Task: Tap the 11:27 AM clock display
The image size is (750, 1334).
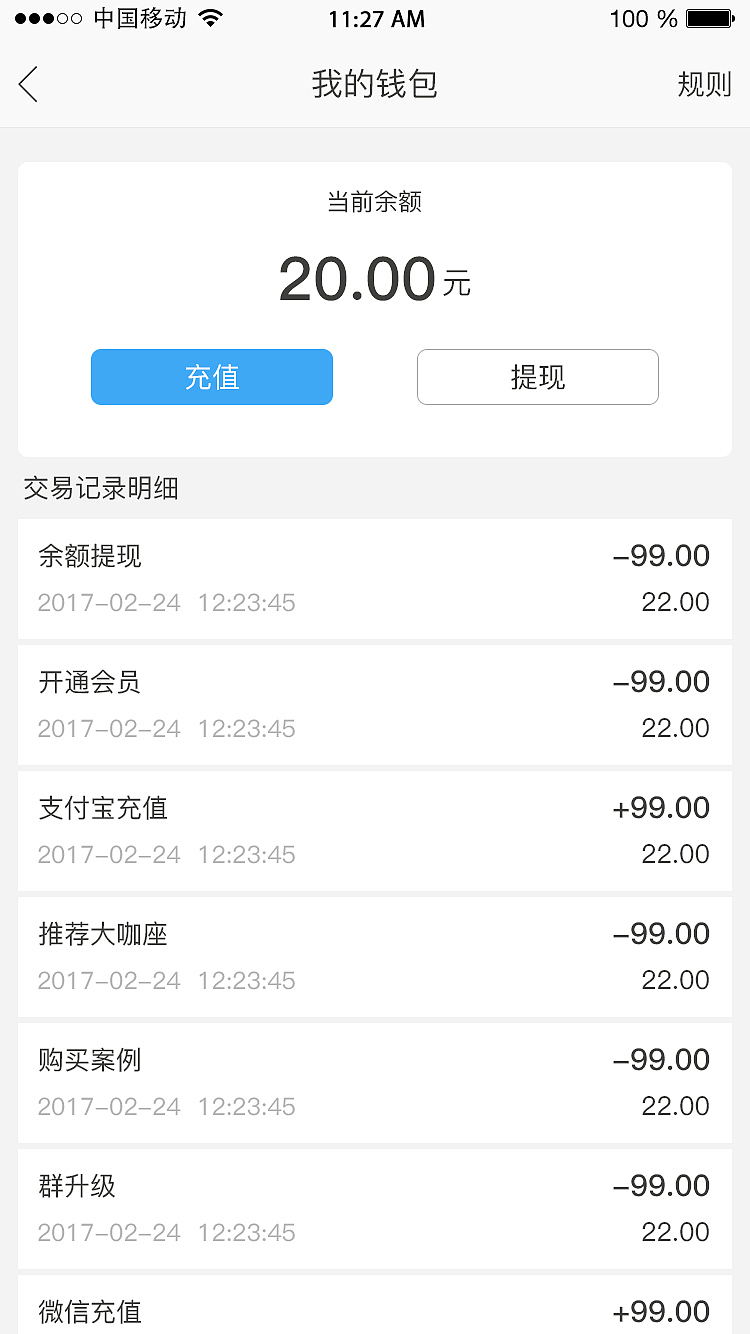Action: (376, 17)
